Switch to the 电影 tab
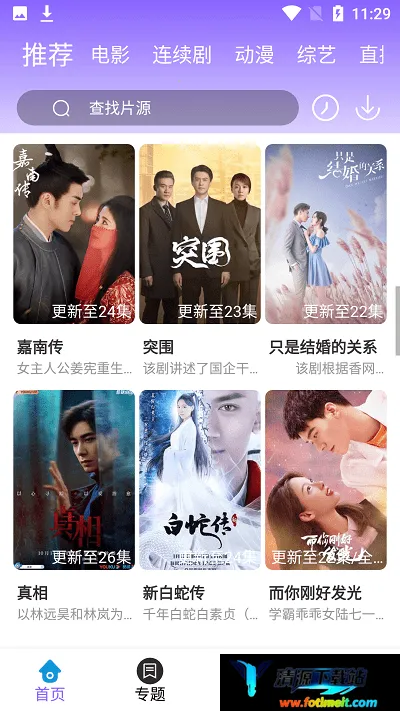 (111, 55)
